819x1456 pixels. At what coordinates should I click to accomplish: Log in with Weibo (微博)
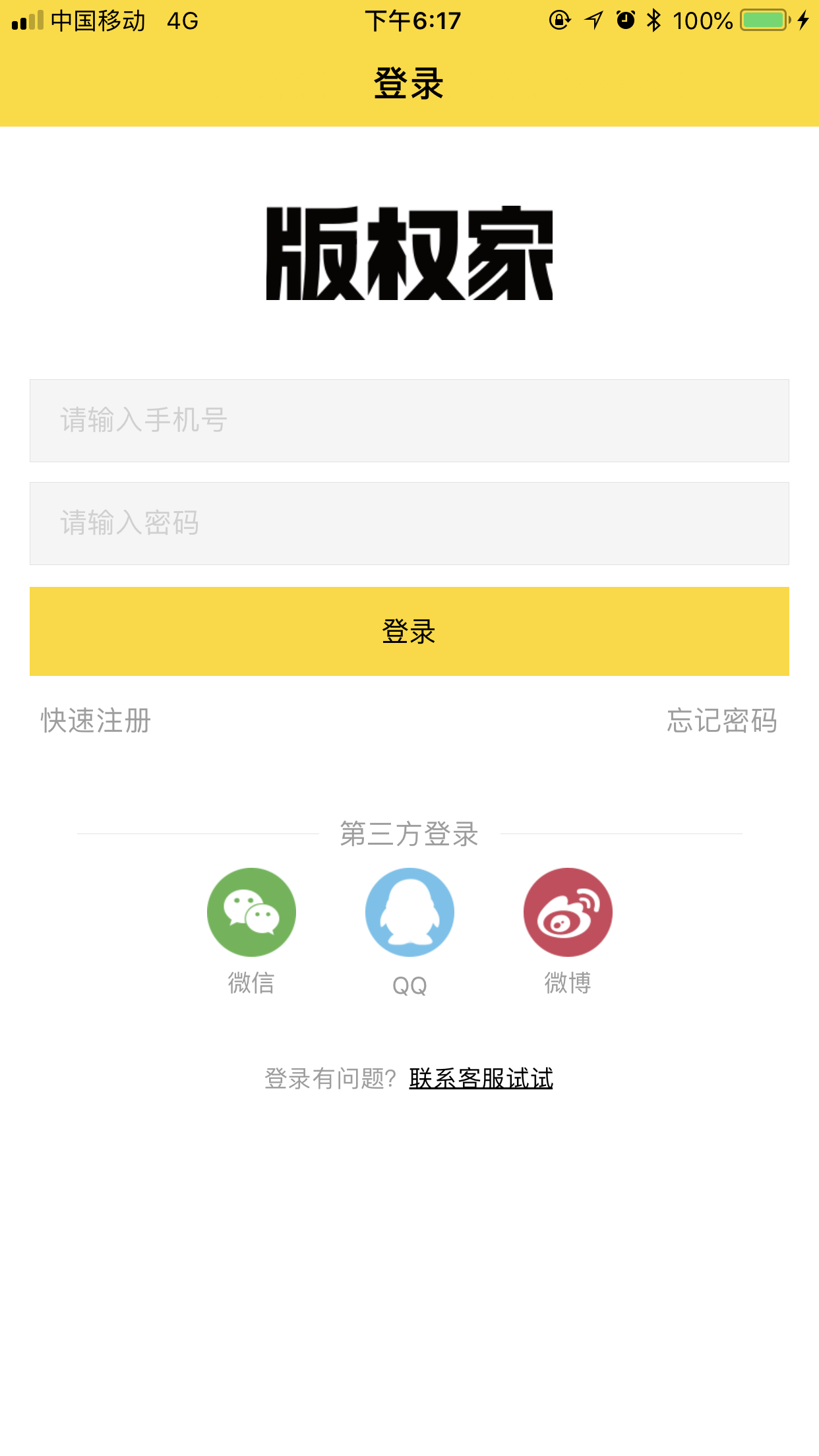click(568, 912)
